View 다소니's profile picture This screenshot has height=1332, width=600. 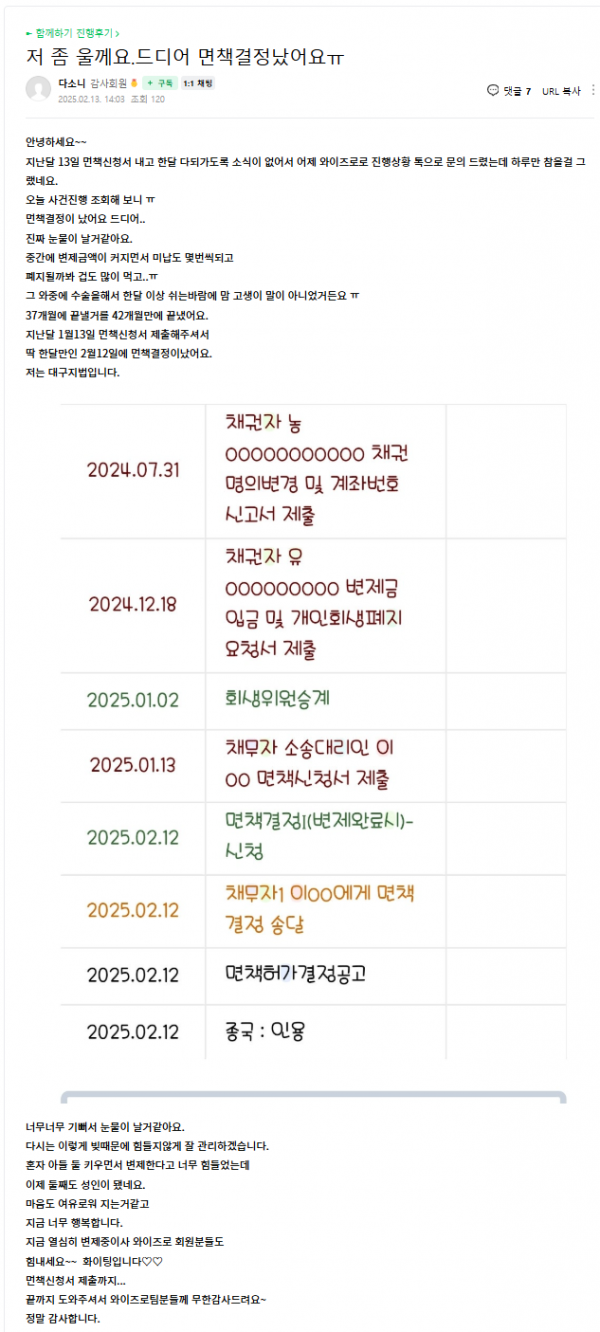coord(38,90)
